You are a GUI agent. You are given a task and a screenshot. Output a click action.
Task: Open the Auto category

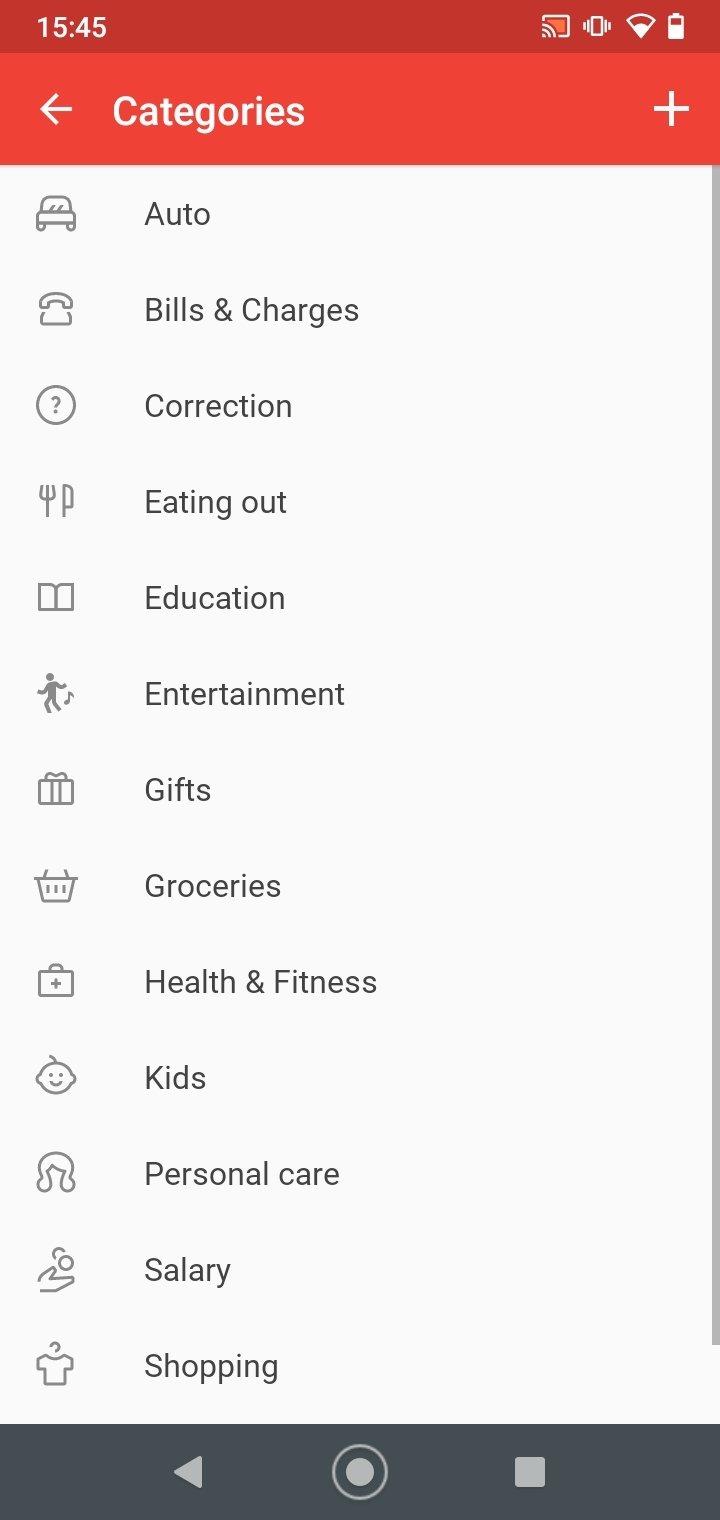coord(360,214)
